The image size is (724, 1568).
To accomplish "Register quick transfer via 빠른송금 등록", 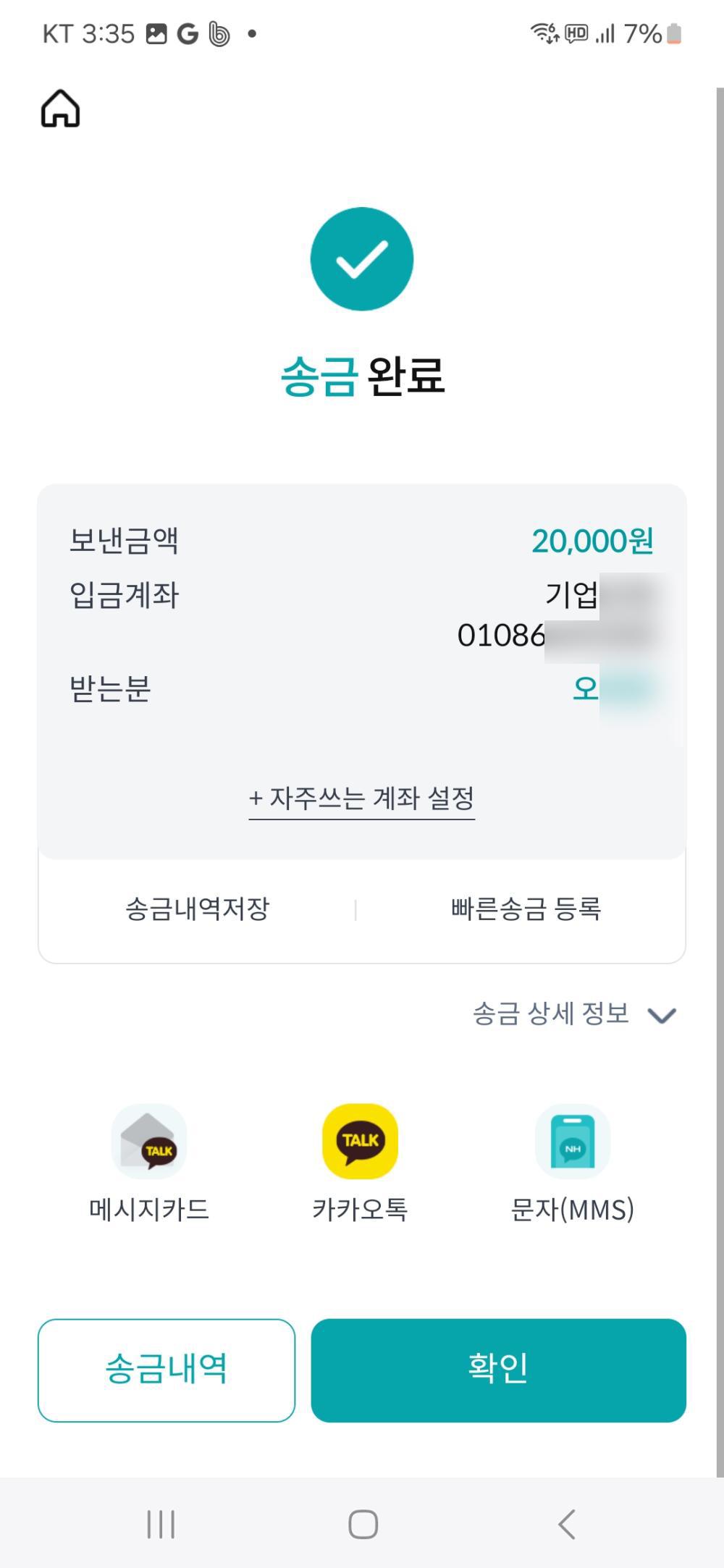I will point(526,909).
